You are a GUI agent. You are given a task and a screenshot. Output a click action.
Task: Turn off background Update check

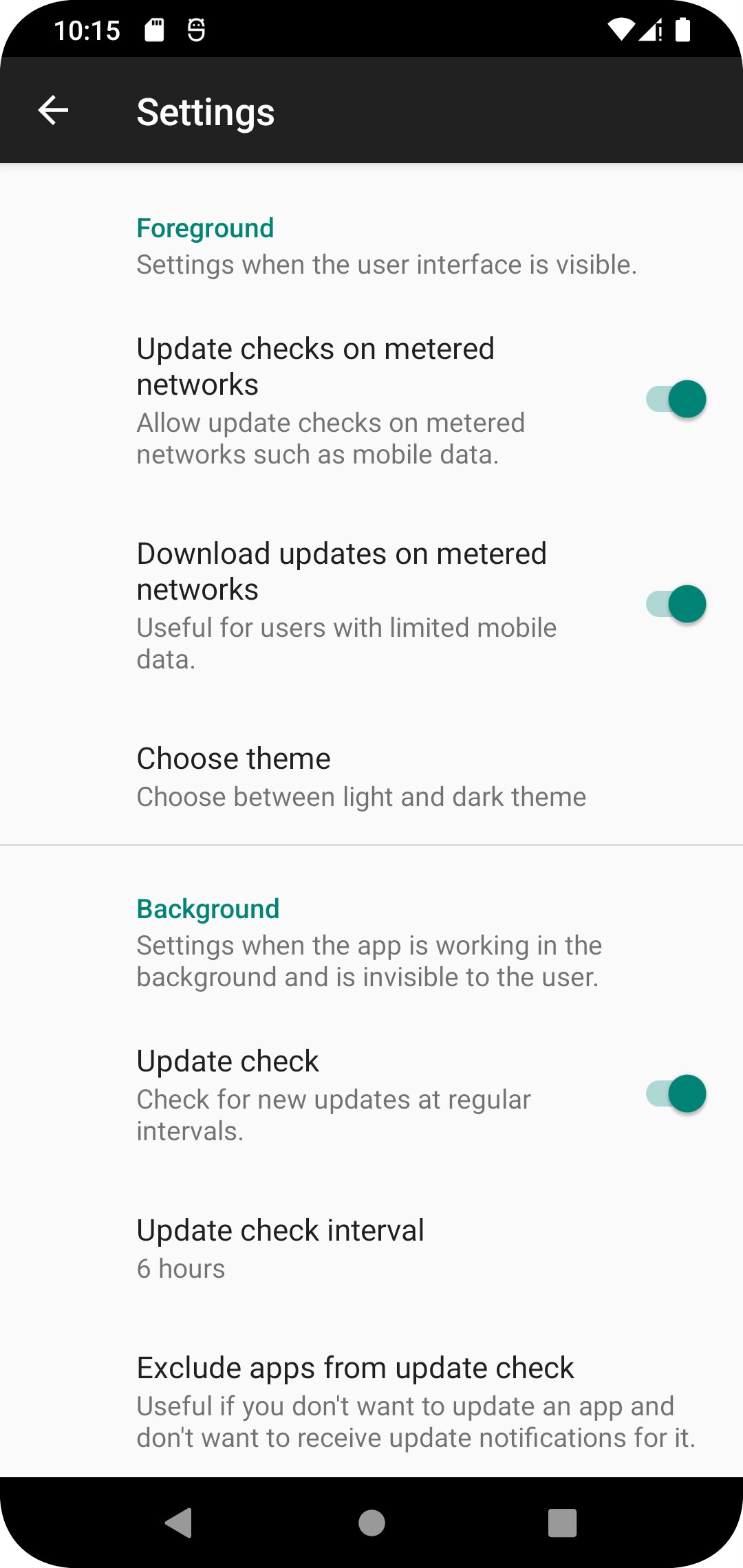point(676,1094)
